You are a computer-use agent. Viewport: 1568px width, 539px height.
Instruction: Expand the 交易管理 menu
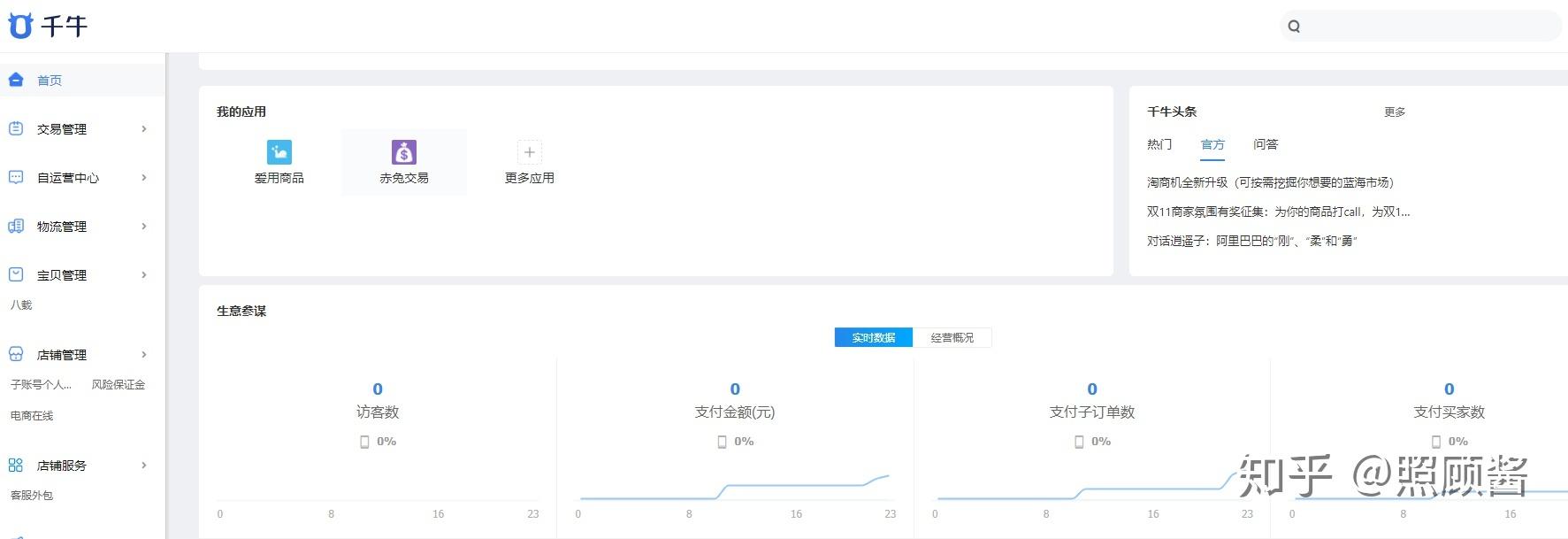(x=62, y=129)
